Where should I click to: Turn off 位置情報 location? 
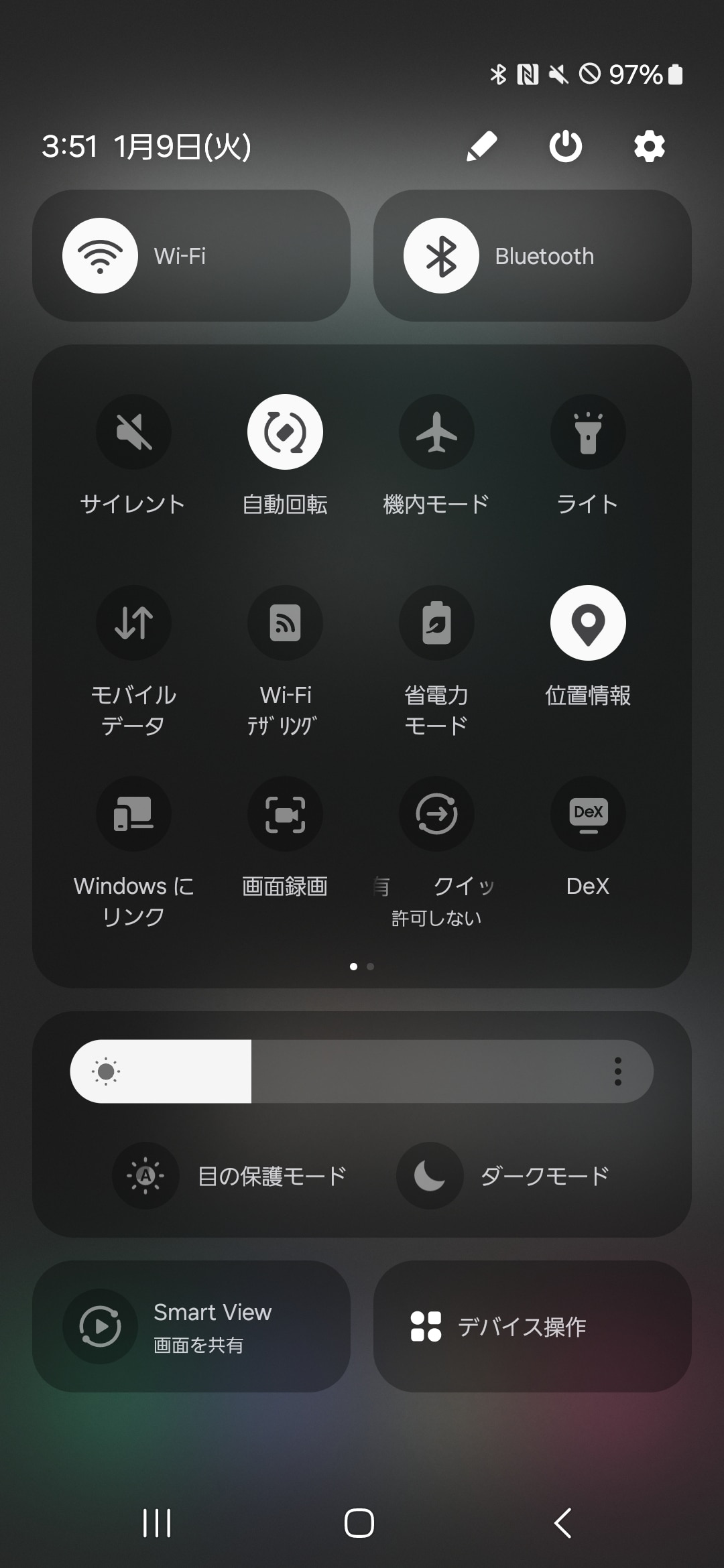588,623
